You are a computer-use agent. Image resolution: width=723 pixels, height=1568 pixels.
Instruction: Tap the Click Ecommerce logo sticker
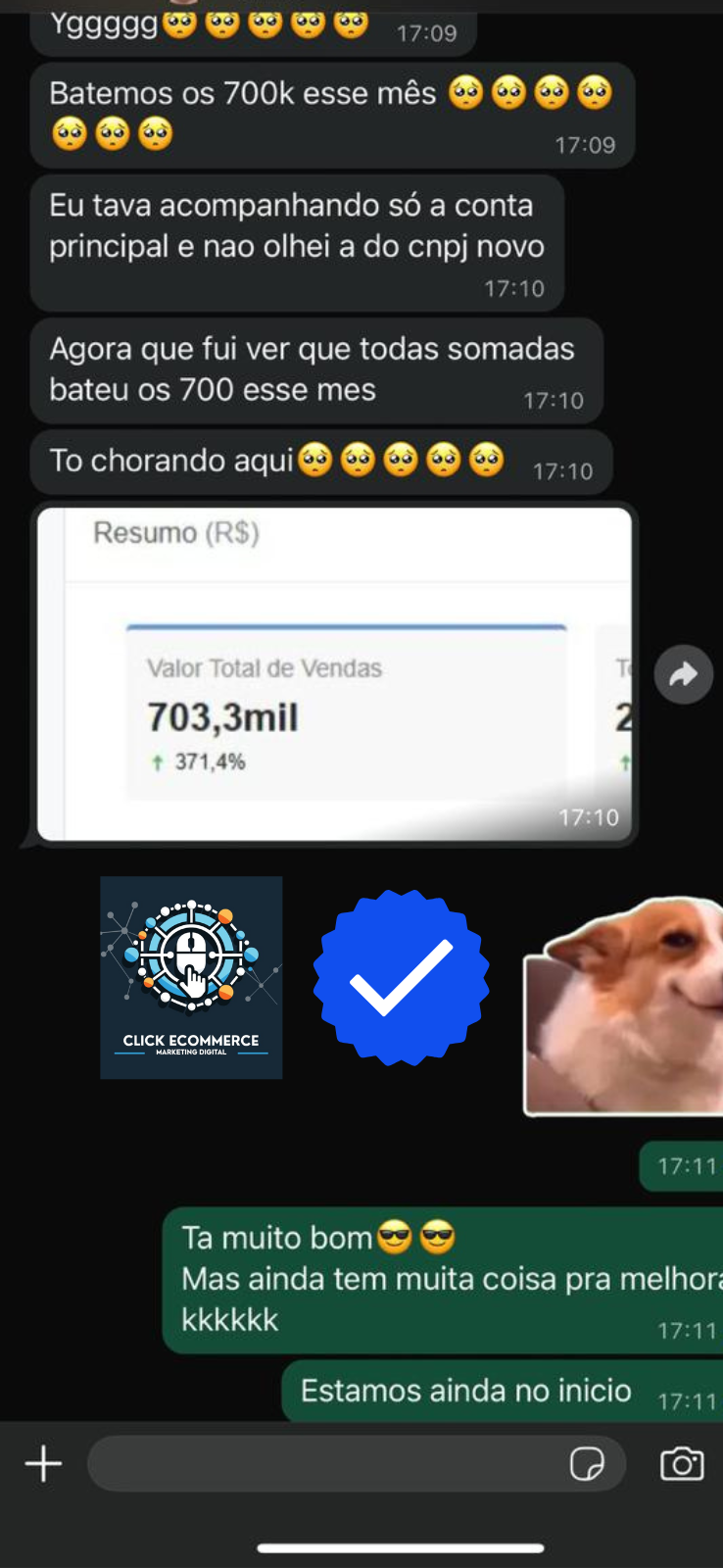190,977
